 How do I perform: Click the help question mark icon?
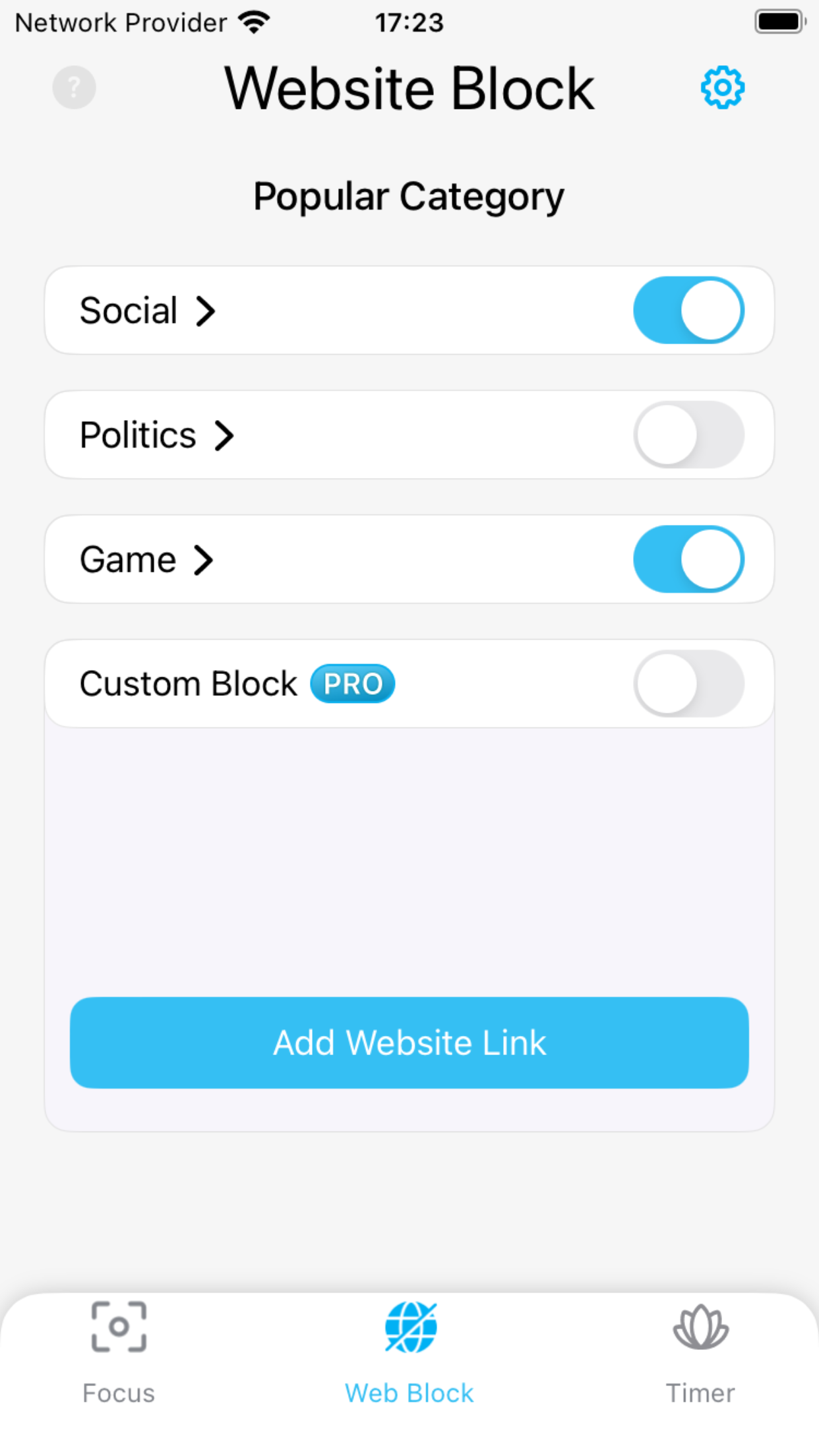73,86
